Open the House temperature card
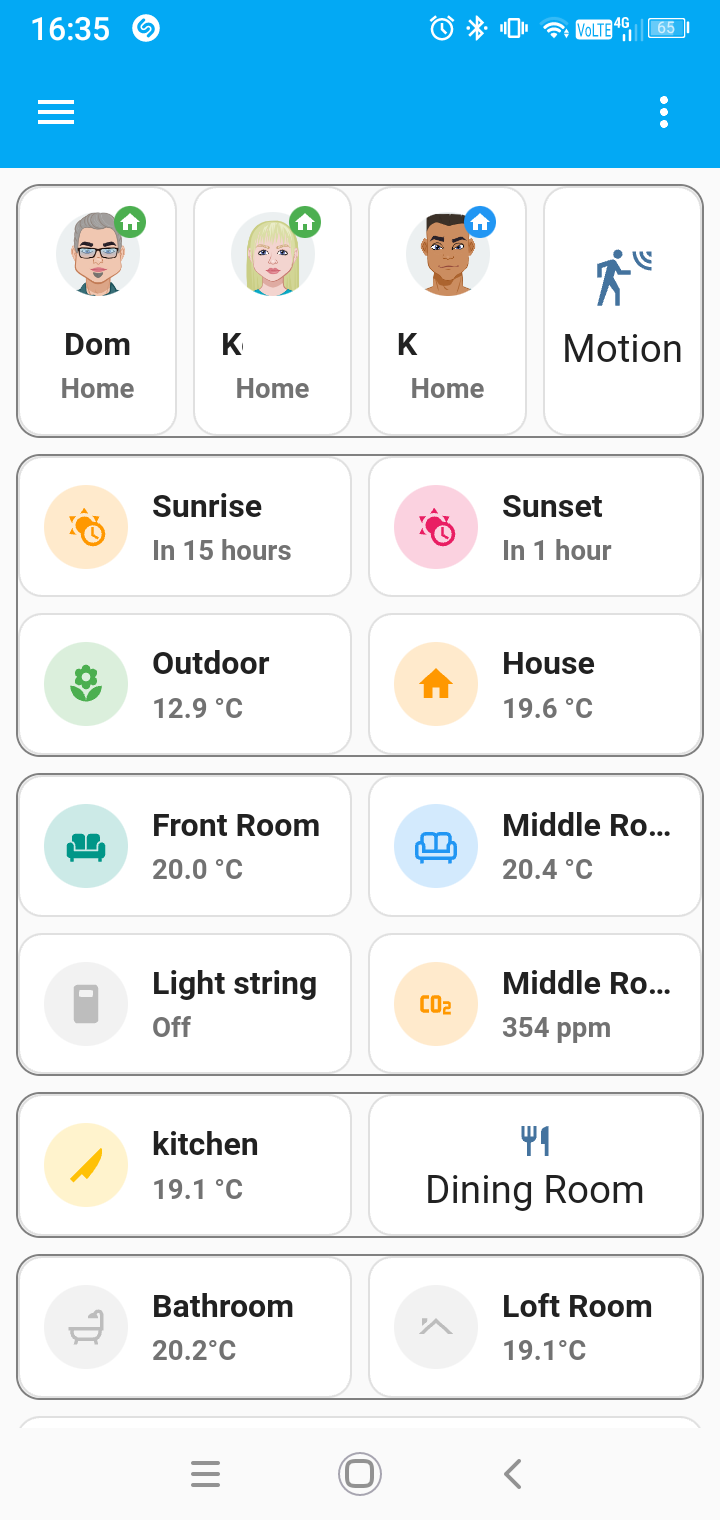This screenshot has width=720, height=1520. (x=535, y=684)
